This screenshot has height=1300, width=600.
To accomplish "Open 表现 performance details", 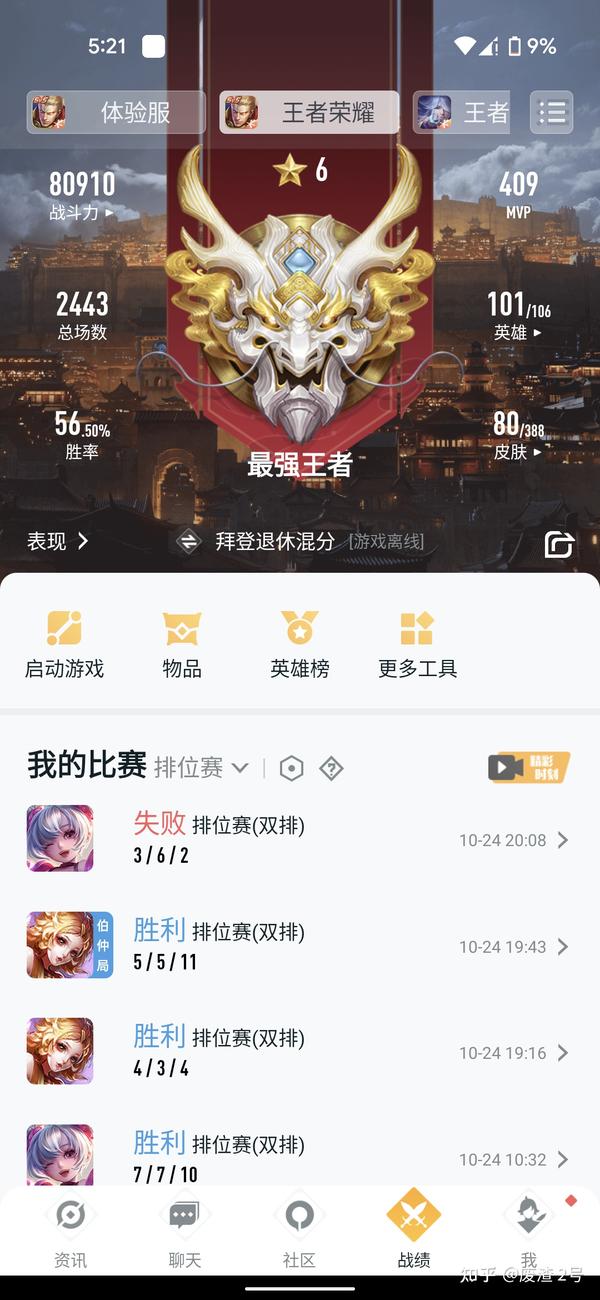I will pos(58,541).
